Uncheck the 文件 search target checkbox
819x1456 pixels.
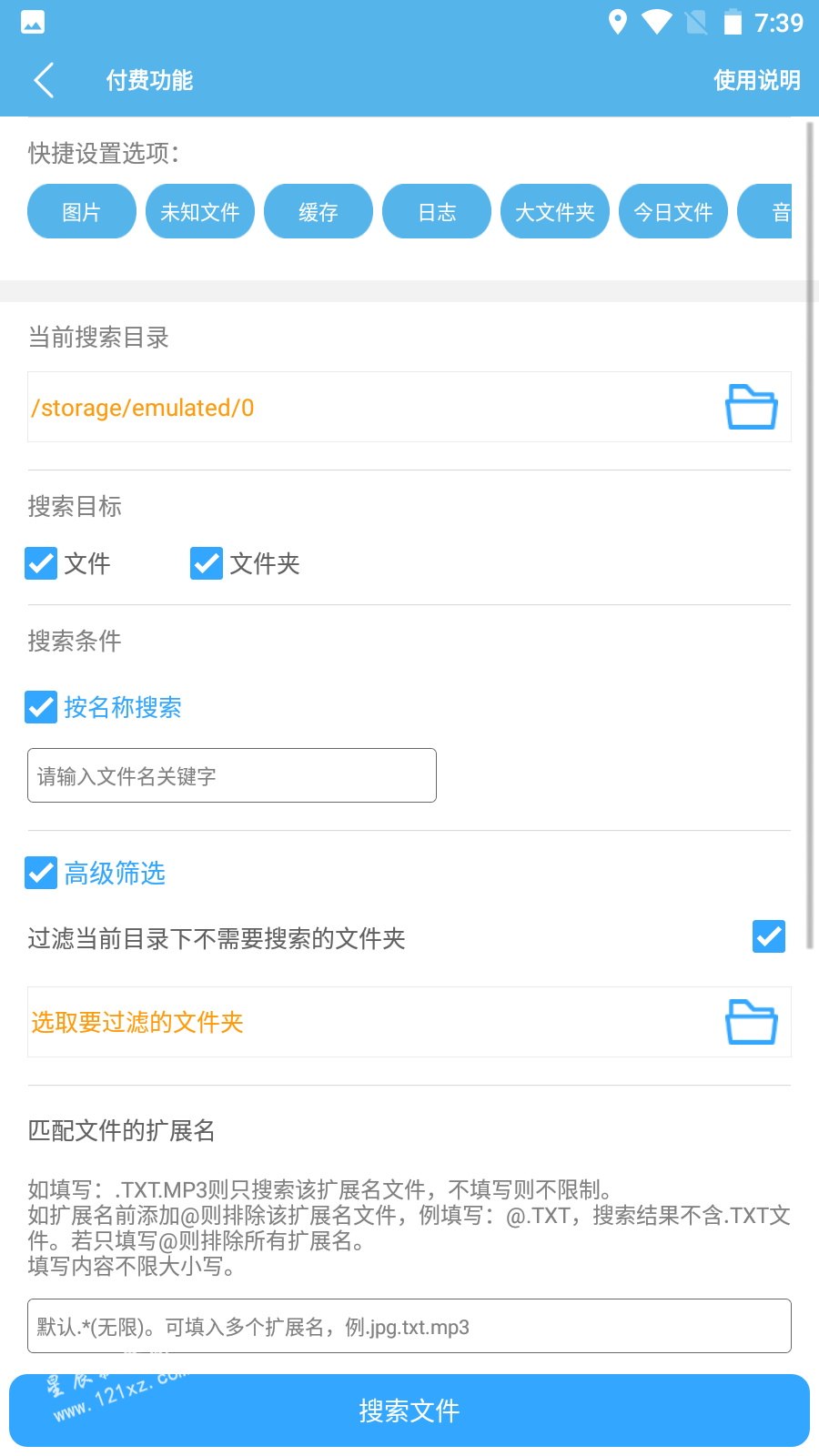[x=41, y=563]
